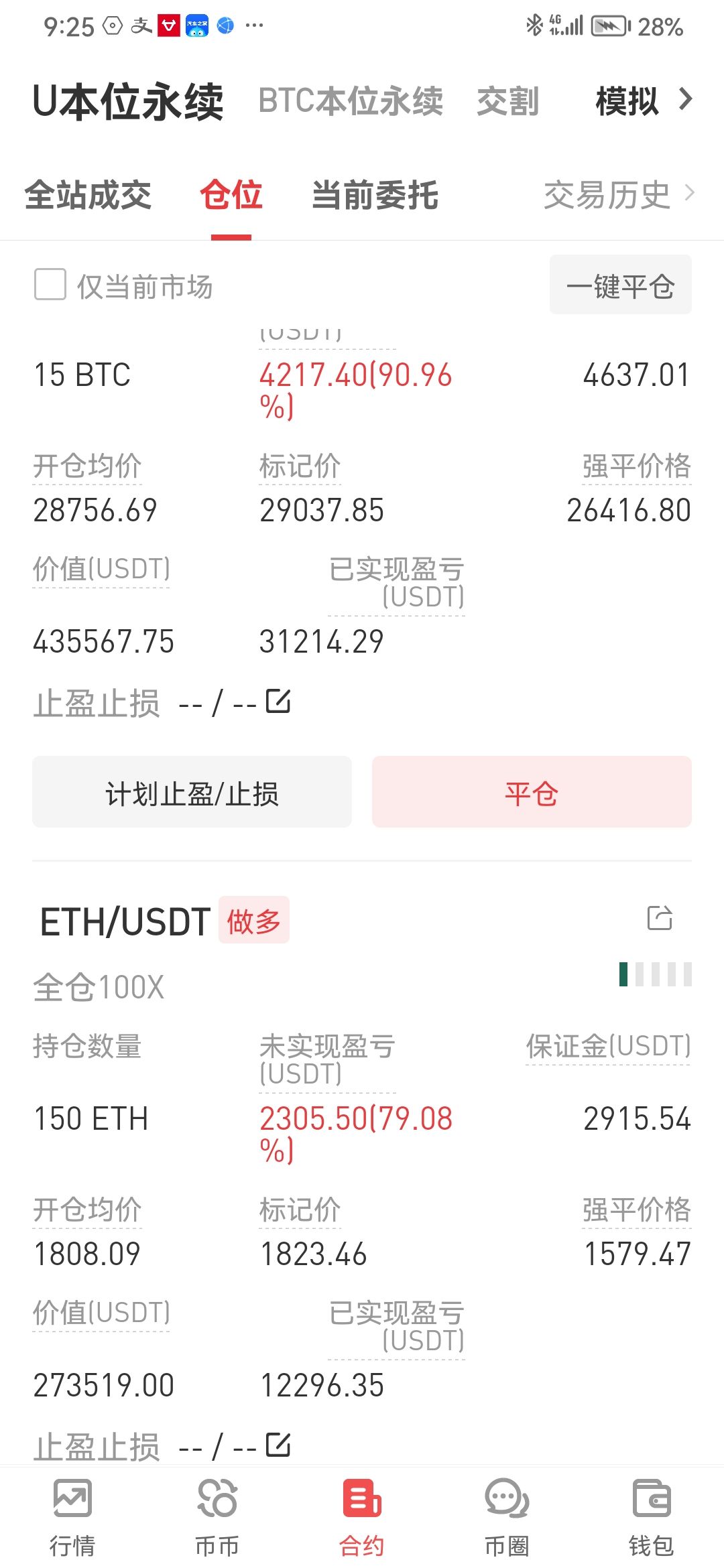This screenshot has width=724, height=1568.
Task: Check the 仅当前市场 checkbox
Action: 50,285
